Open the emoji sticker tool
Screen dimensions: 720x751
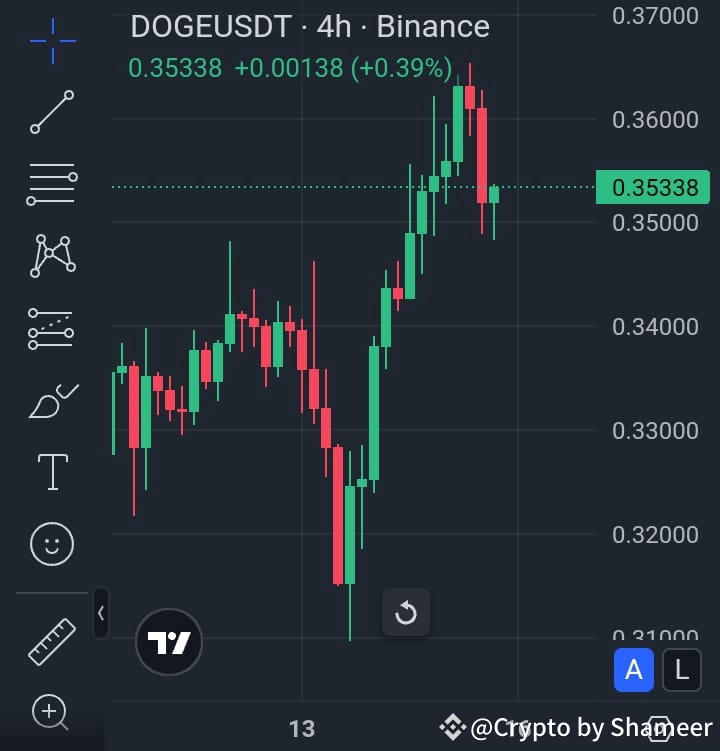click(x=52, y=543)
